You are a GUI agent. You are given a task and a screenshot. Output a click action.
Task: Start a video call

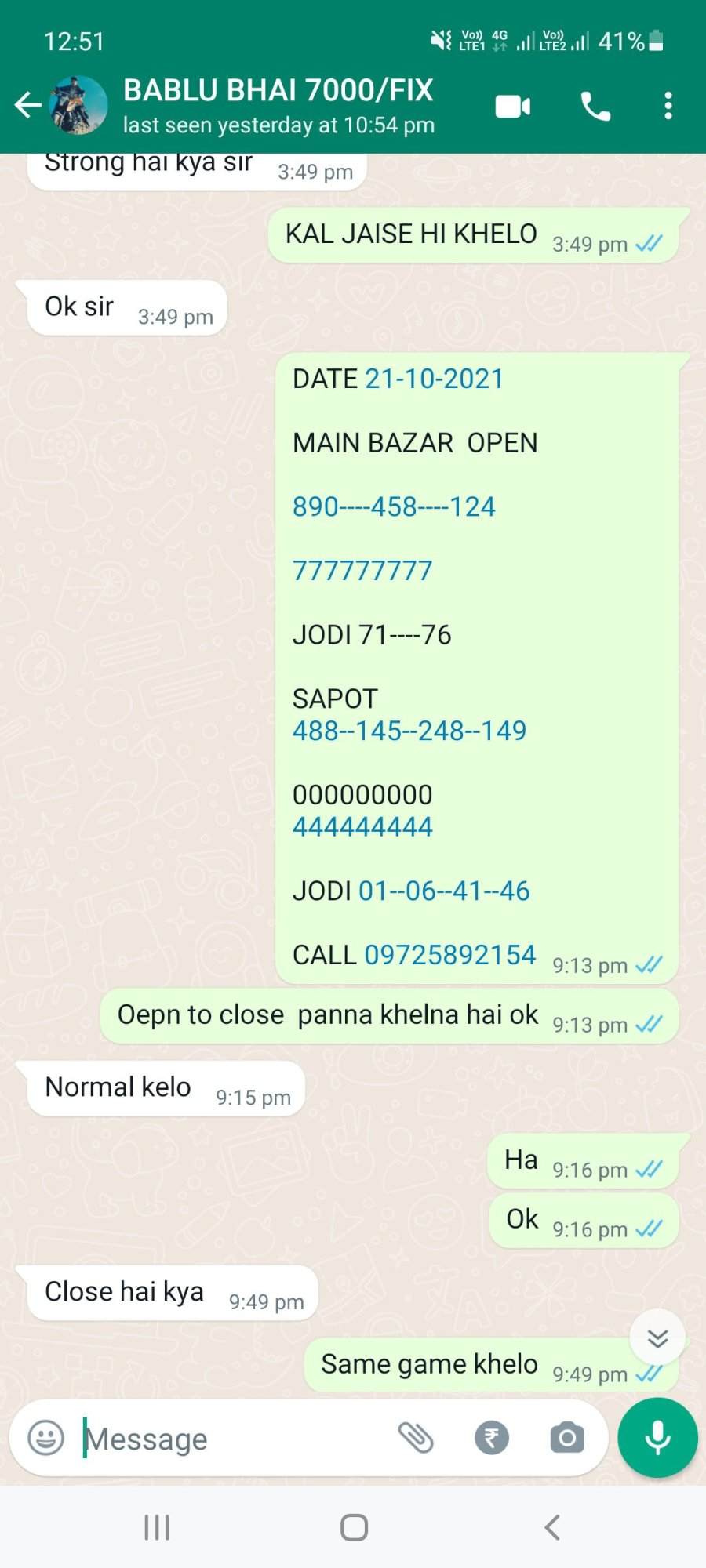coord(513,106)
